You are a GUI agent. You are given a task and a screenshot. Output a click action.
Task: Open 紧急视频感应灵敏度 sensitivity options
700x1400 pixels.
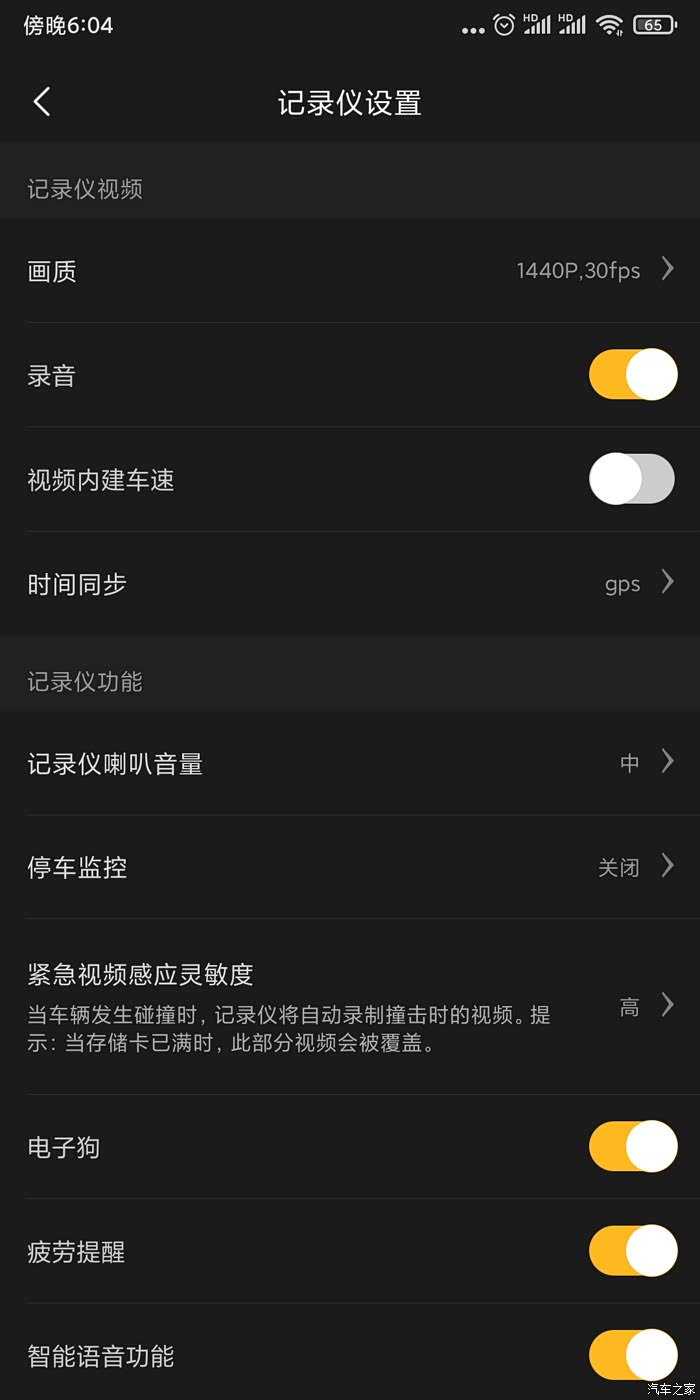(x=350, y=1007)
